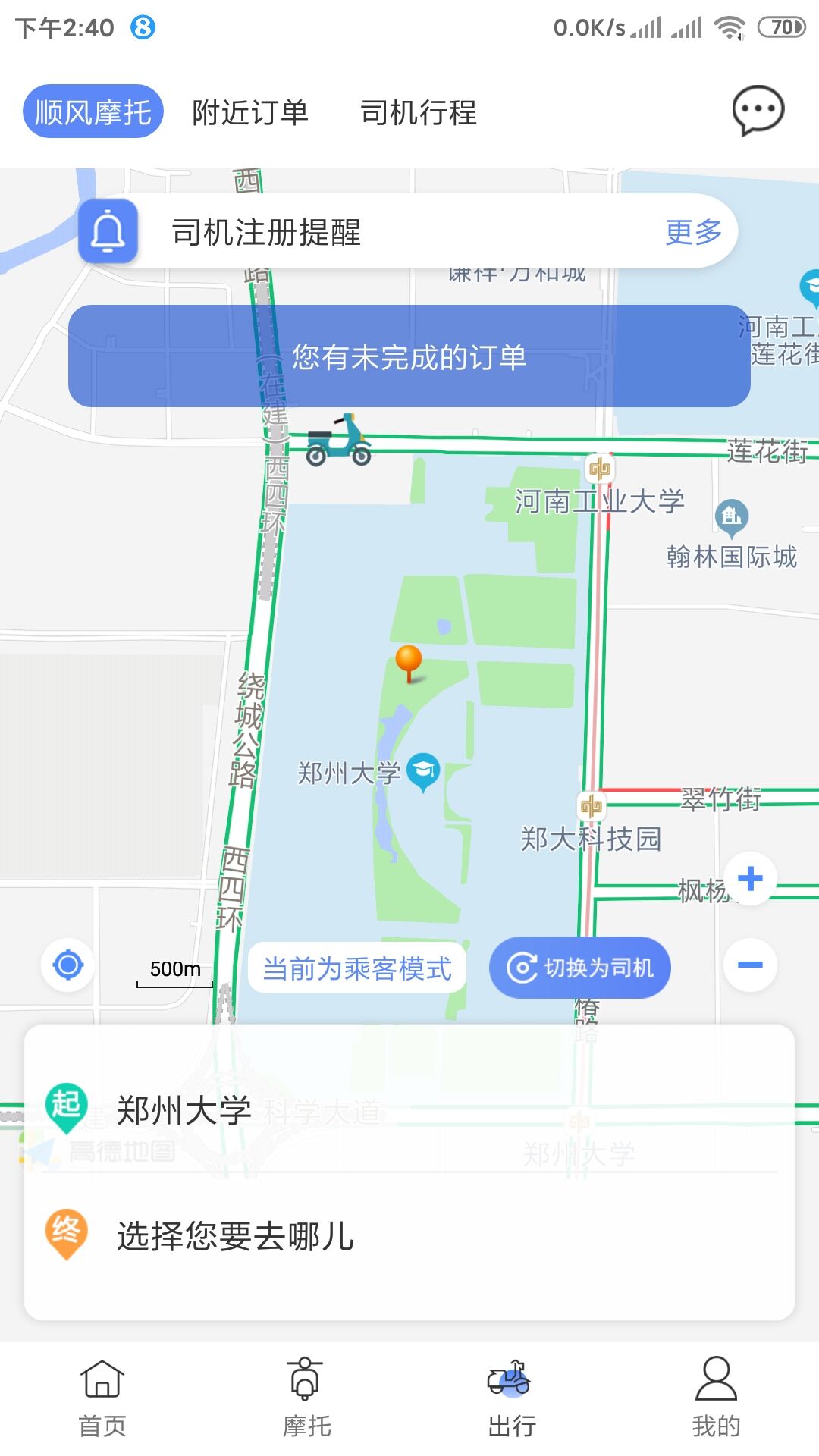819x1456 pixels.
Task: Tap the 翰林国际城 building marker
Action: tap(730, 516)
